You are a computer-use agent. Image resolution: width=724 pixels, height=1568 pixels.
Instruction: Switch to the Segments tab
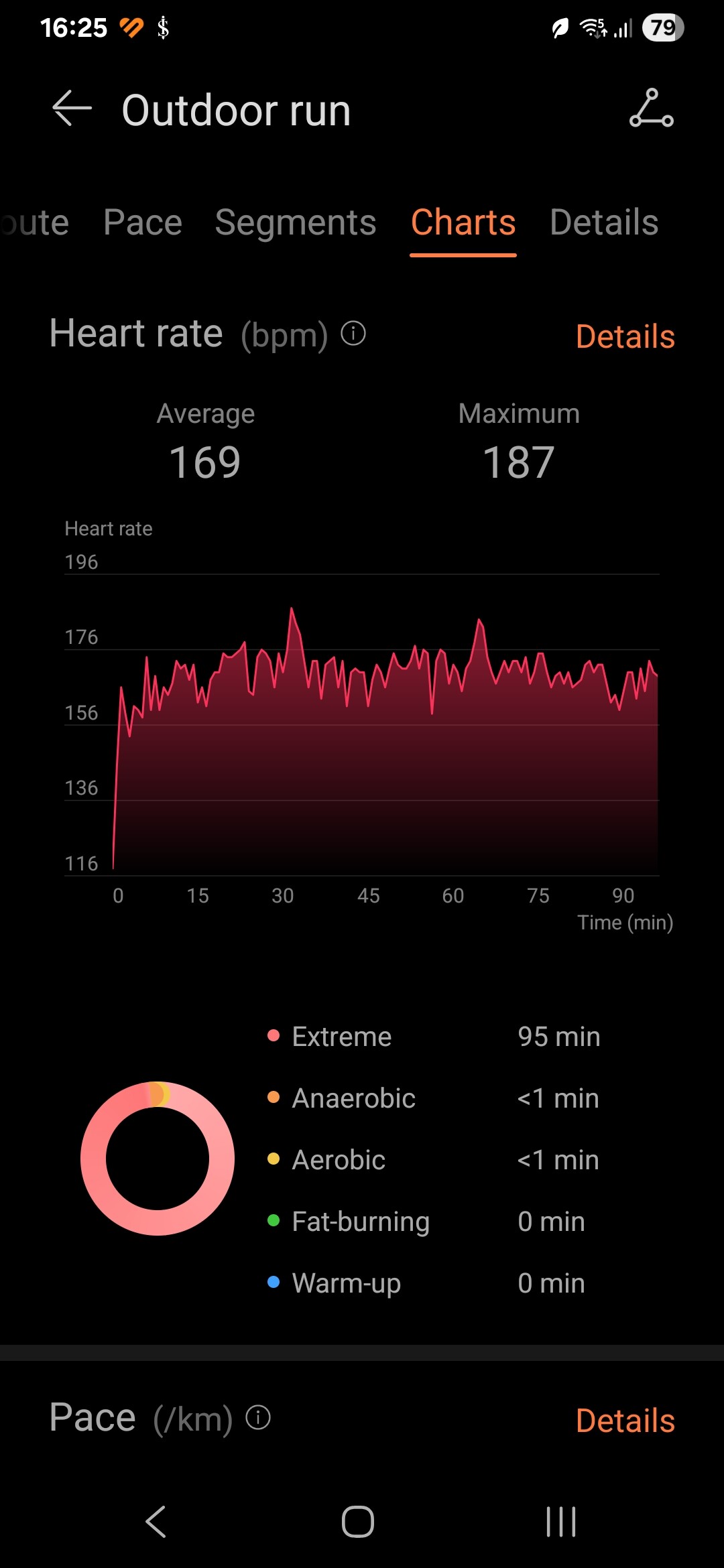[x=296, y=222]
